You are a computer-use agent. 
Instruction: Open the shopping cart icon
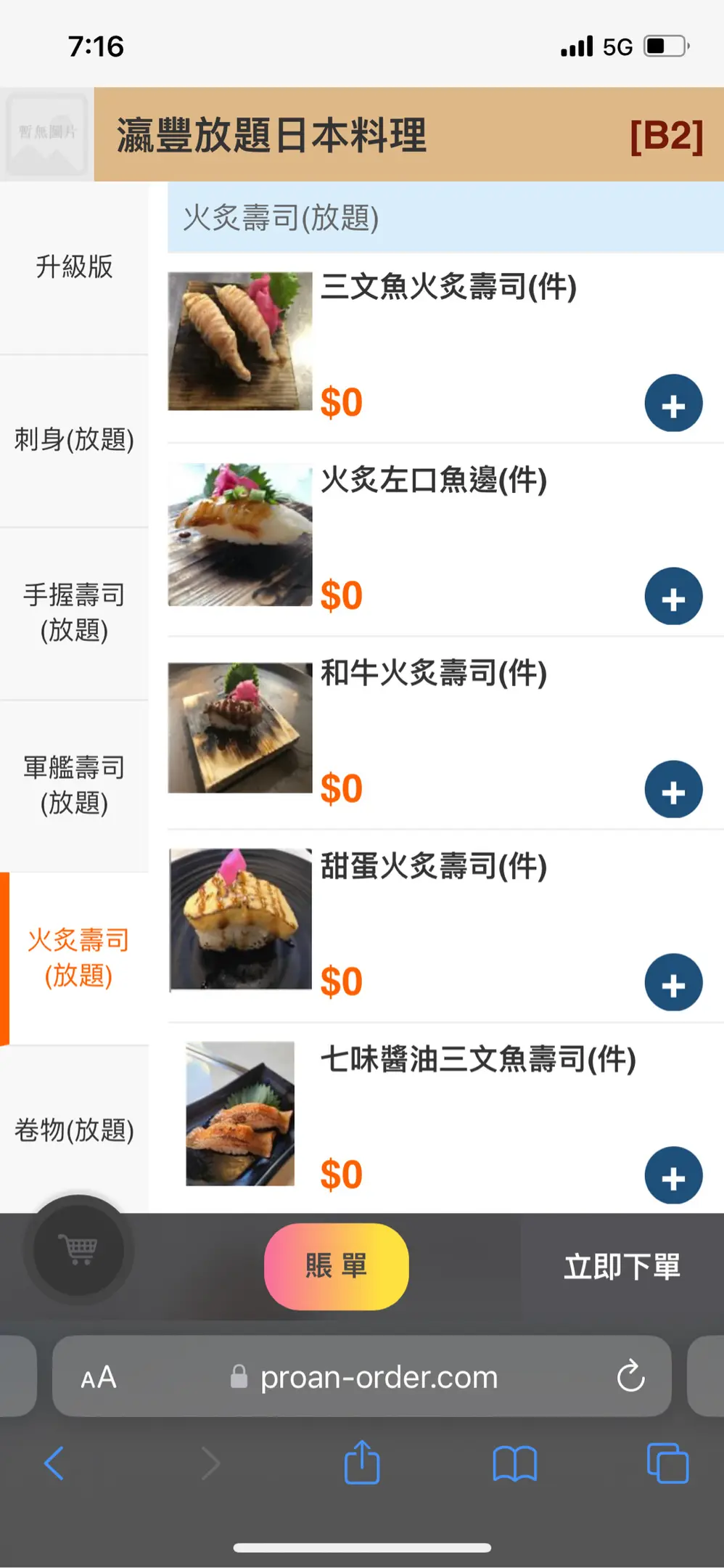coord(79,1249)
